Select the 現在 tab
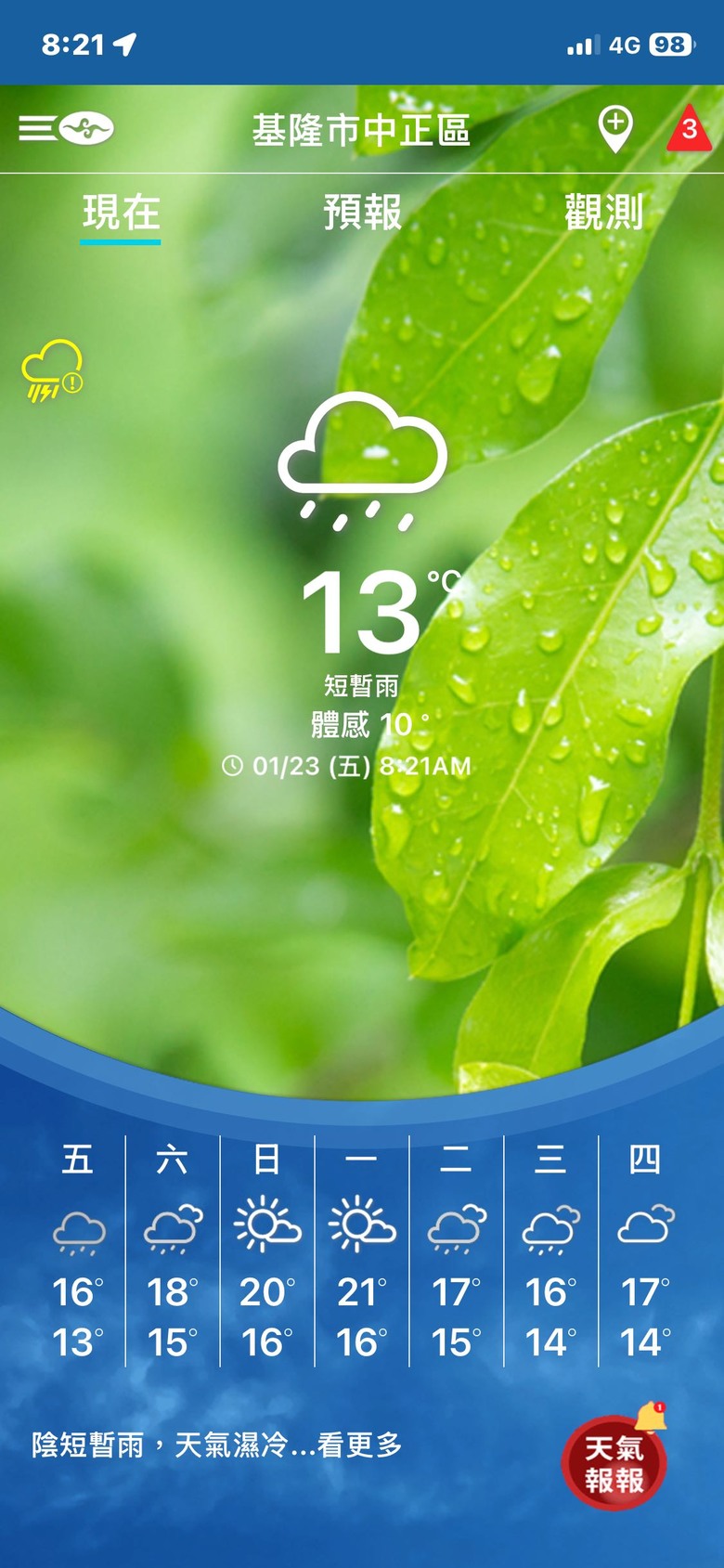 (x=121, y=213)
